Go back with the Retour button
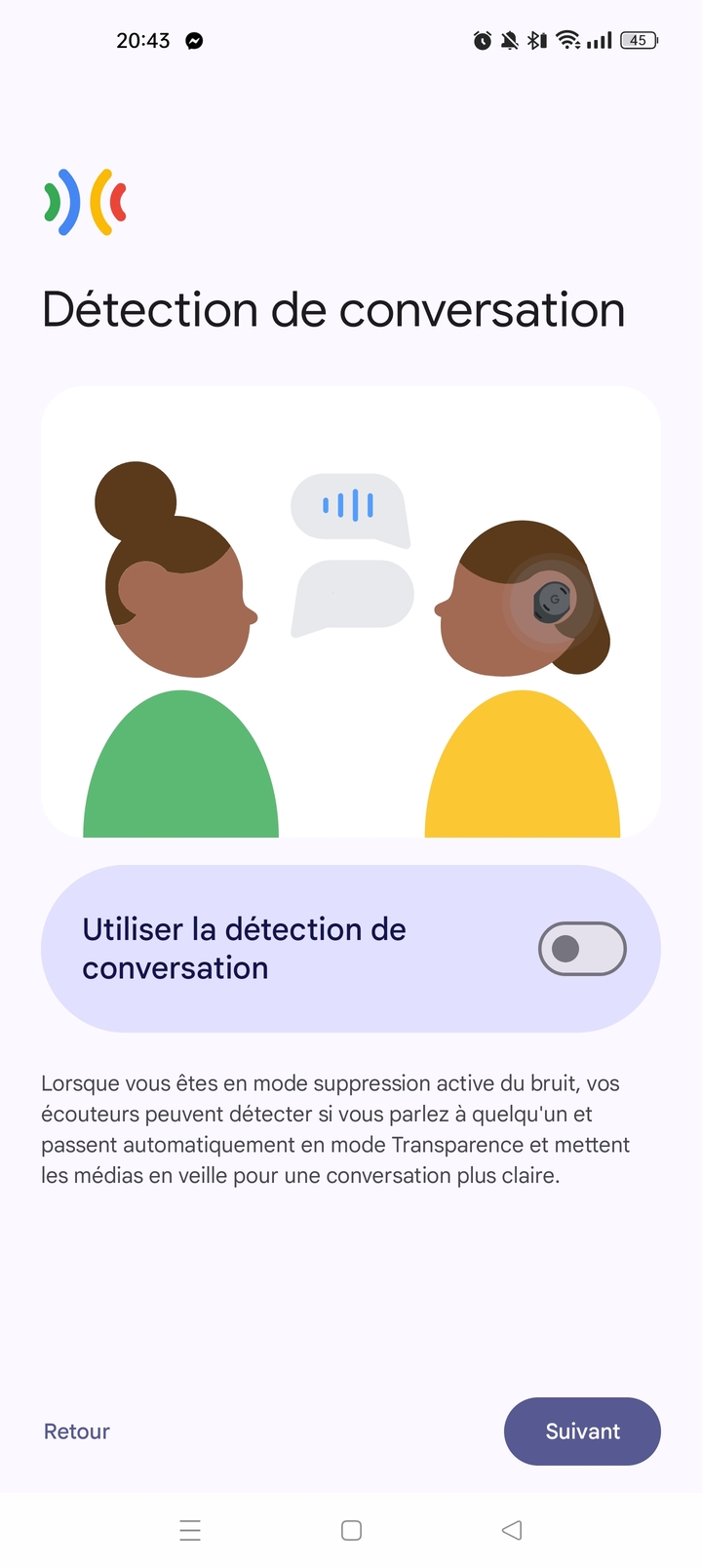This screenshot has width=702, height=1568. tap(77, 1431)
